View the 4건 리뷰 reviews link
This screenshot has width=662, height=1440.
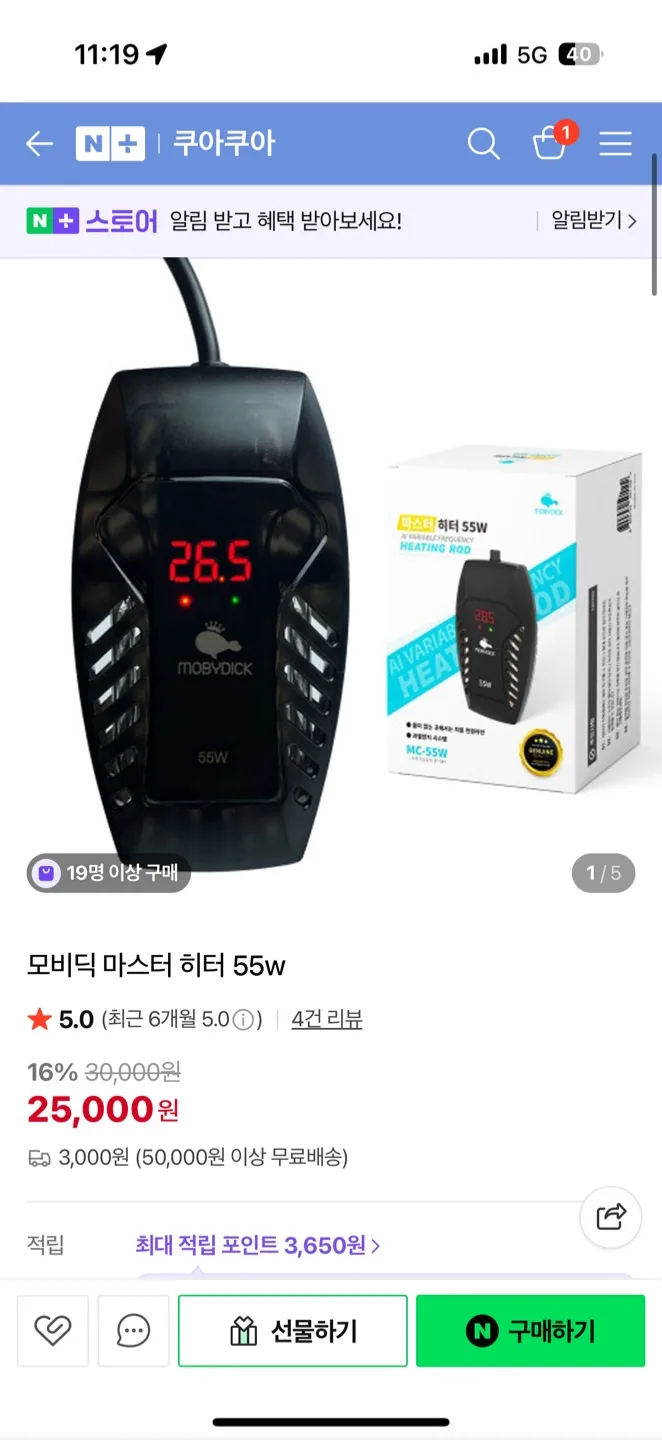point(327,1019)
